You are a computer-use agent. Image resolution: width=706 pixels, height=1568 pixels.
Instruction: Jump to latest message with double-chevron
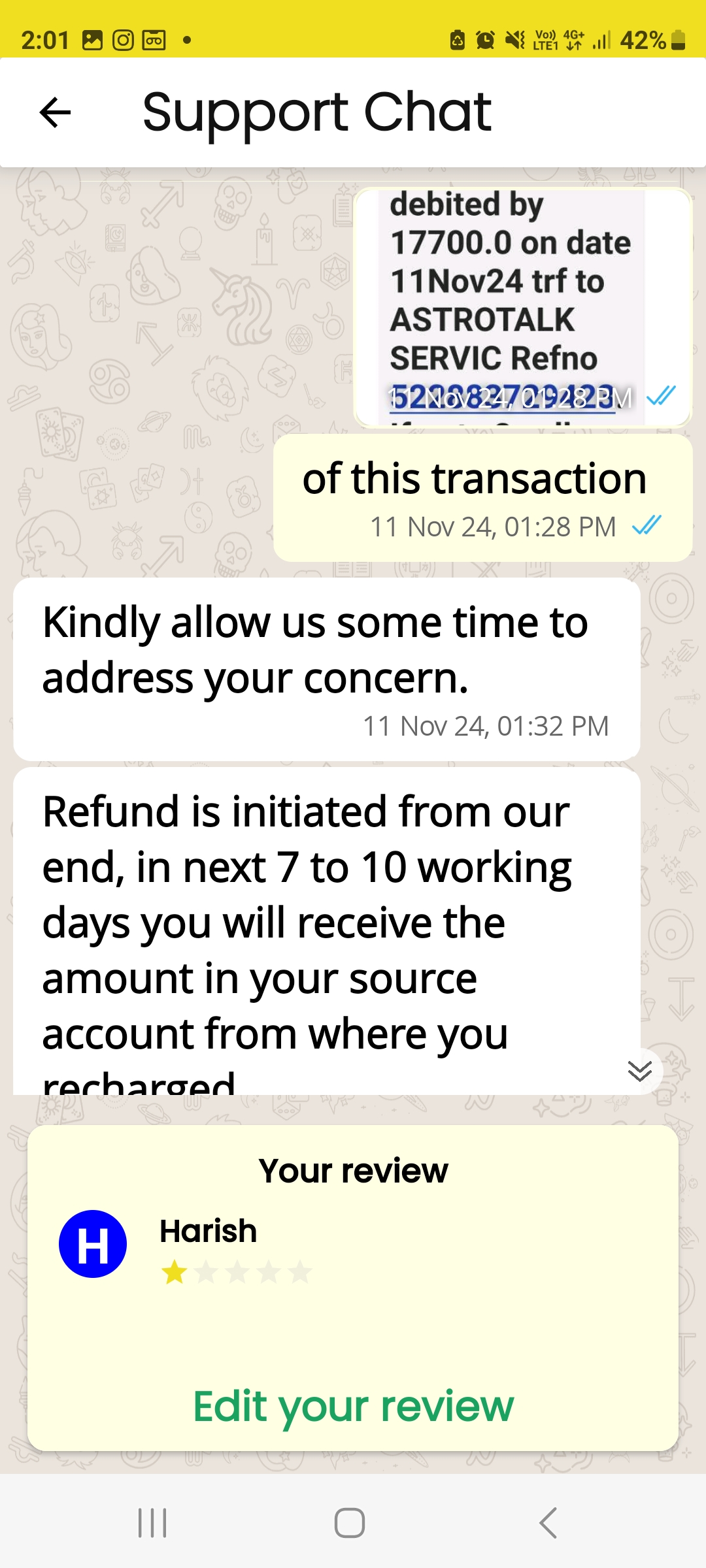pos(639,1071)
